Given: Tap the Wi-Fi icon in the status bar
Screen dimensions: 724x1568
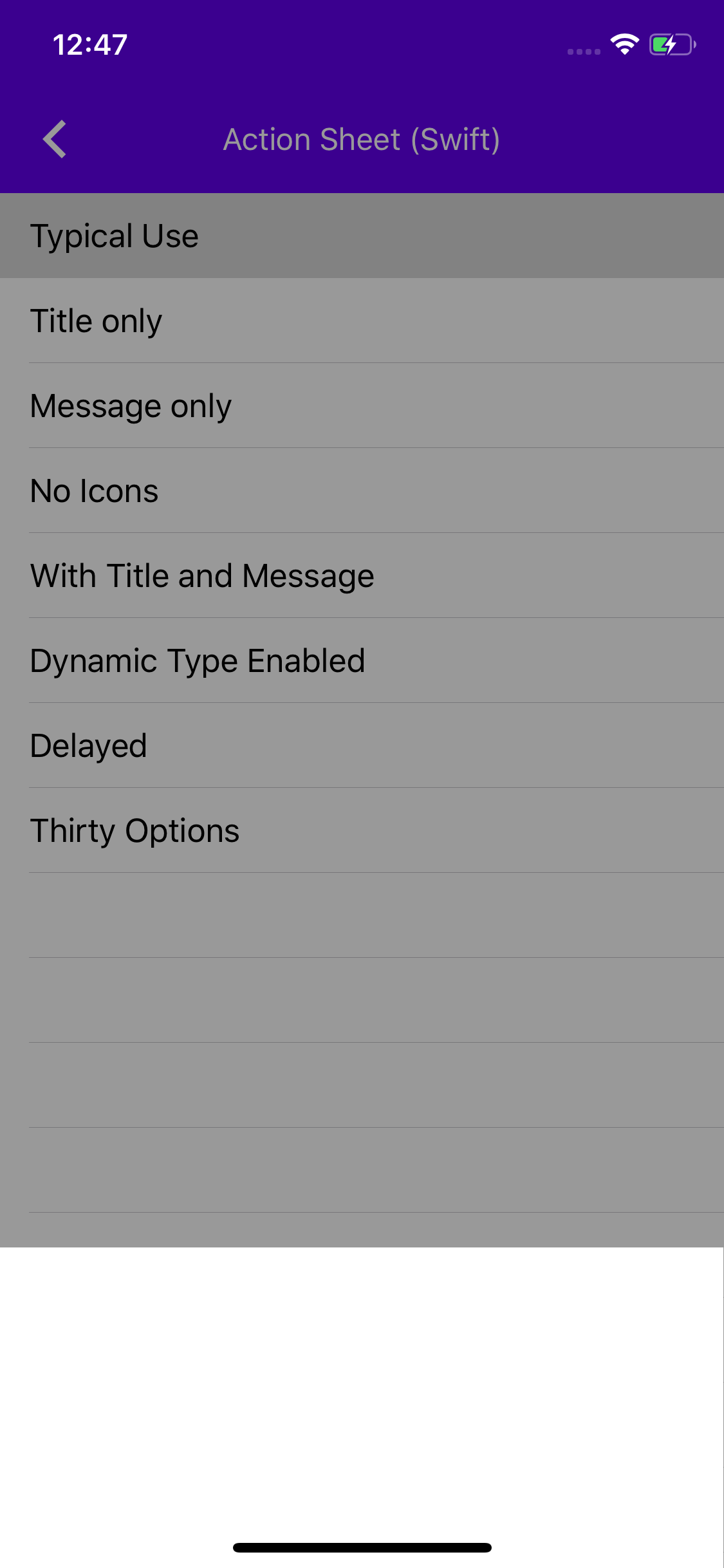Looking at the screenshot, I should (x=622, y=43).
